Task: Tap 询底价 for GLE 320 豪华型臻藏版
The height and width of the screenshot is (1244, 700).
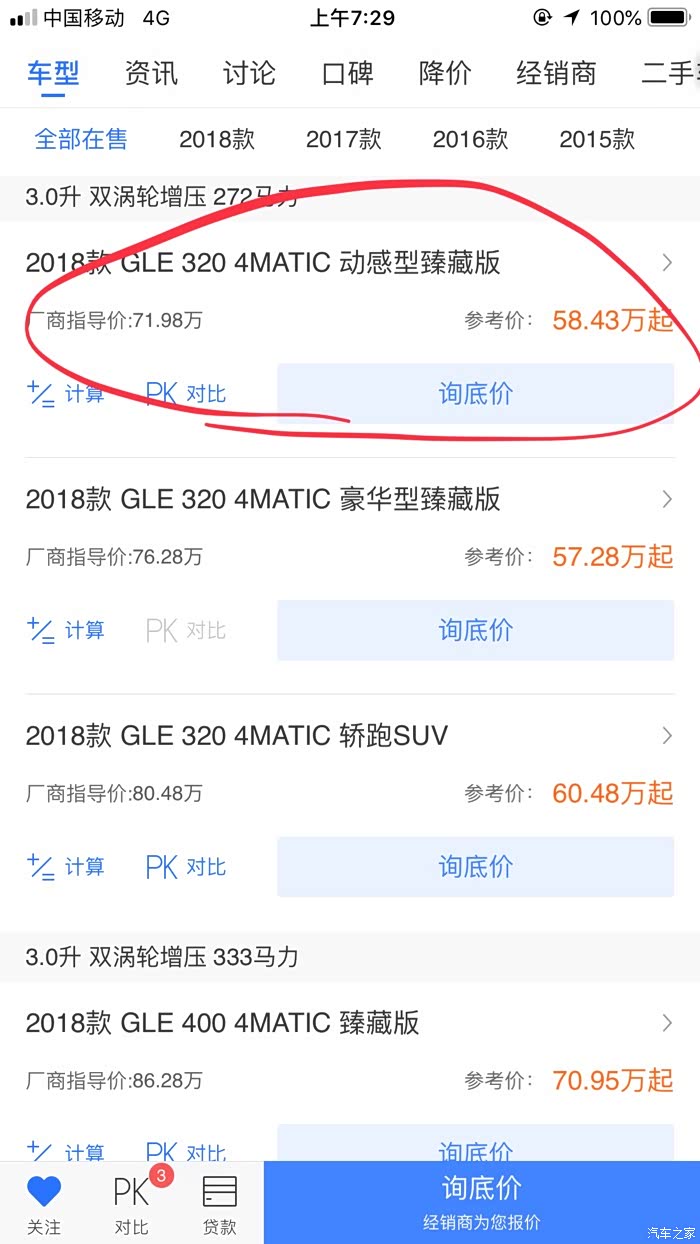Action: [475, 630]
